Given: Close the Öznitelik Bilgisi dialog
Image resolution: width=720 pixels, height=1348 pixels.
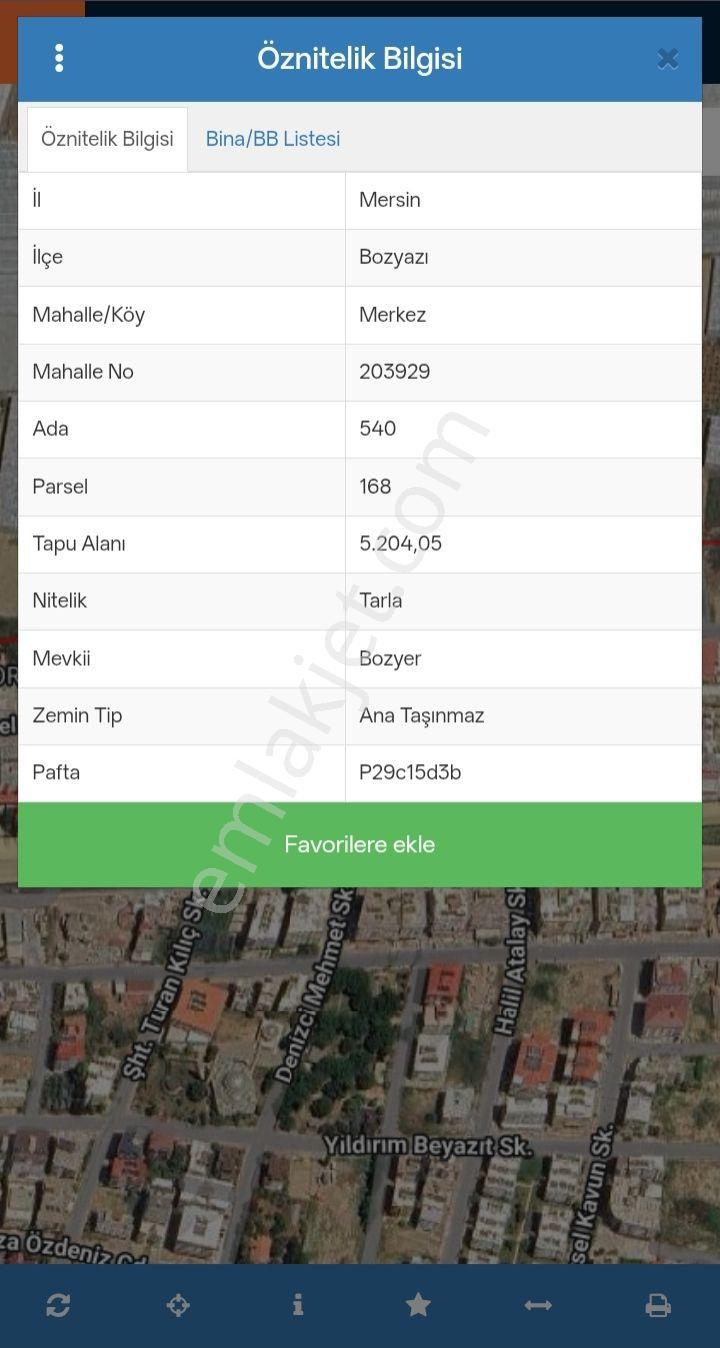Looking at the screenshot, I should [x=667, y=59].
